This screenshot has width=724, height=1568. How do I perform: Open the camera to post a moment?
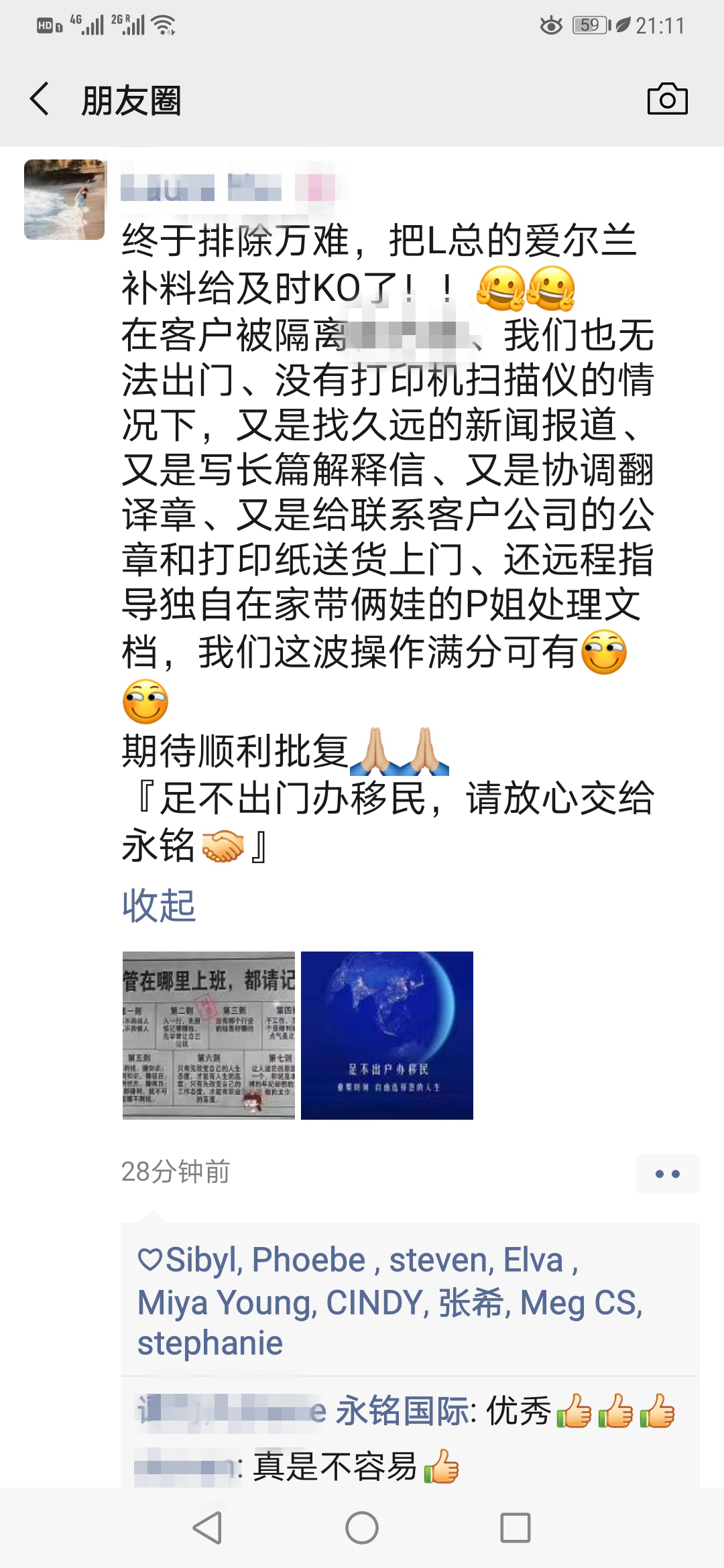[667, 100]
